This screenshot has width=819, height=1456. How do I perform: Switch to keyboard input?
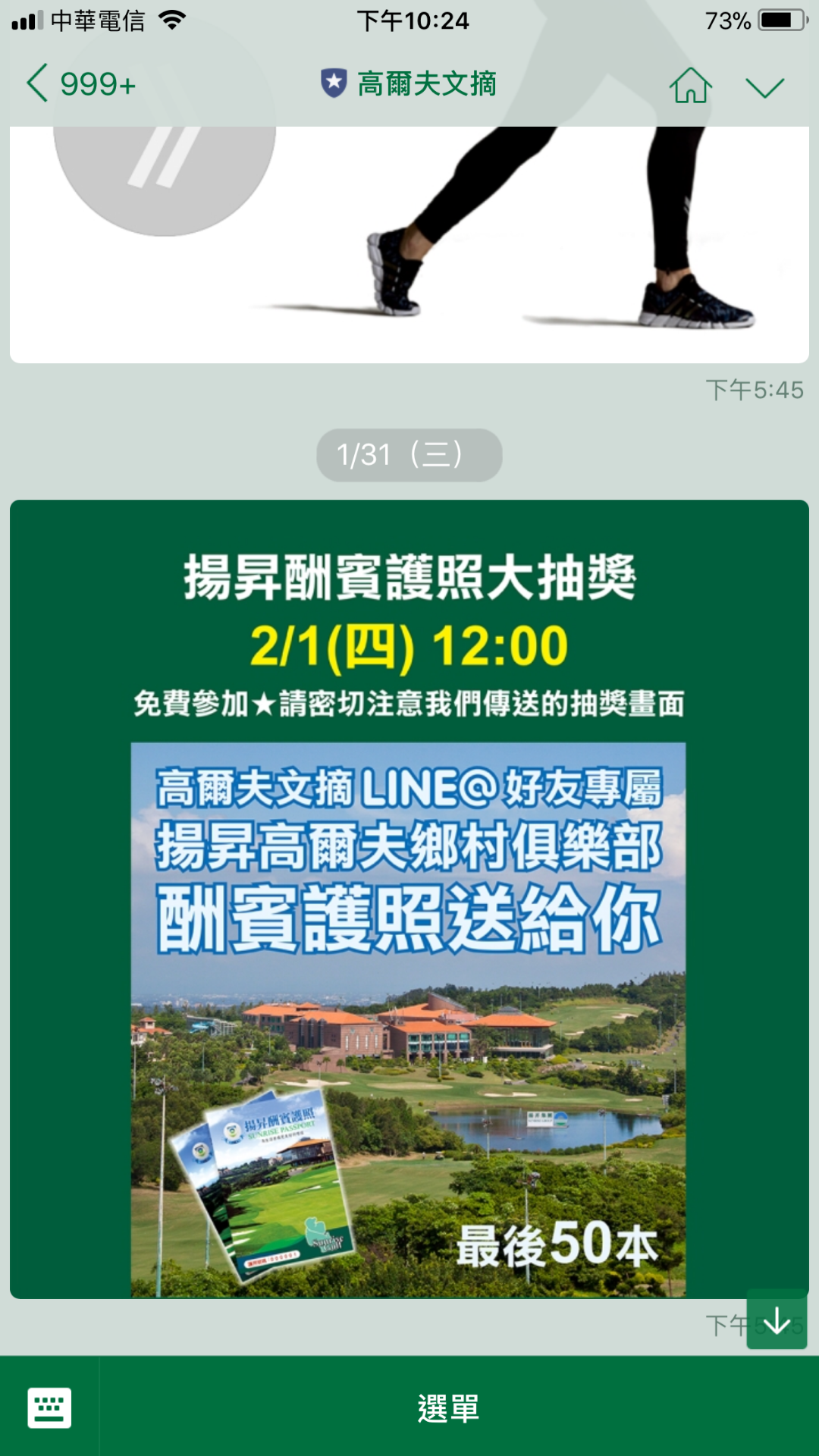pos(49,1407)
